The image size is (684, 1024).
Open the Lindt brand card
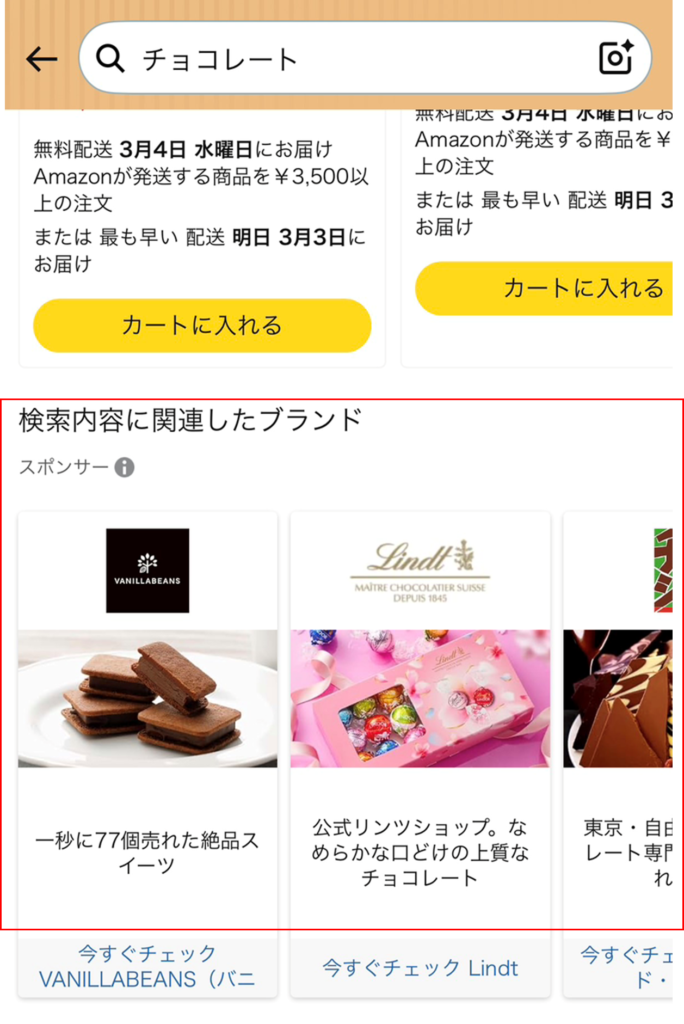click(x=420, y=720)
